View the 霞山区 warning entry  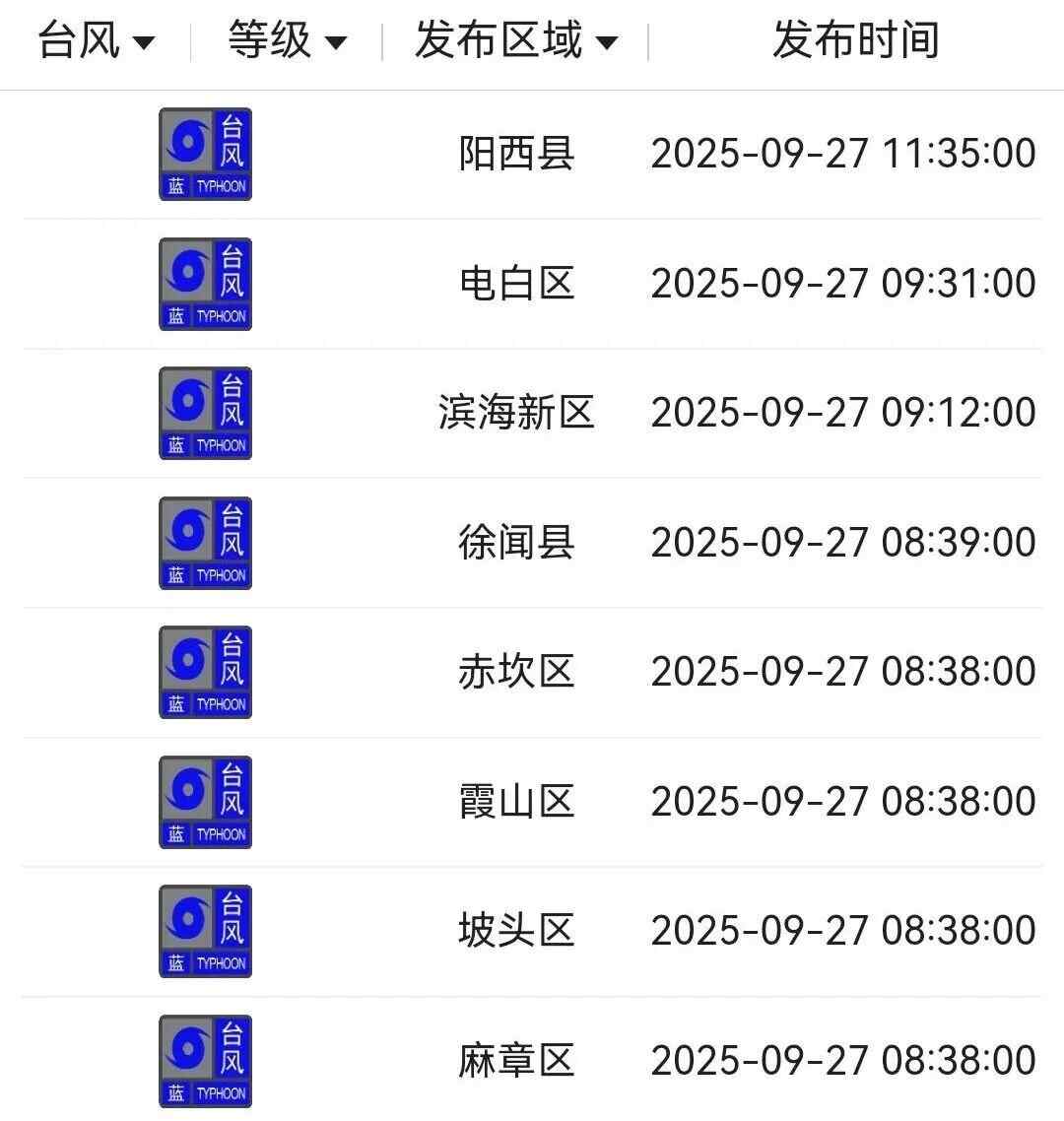click(516, 802)
